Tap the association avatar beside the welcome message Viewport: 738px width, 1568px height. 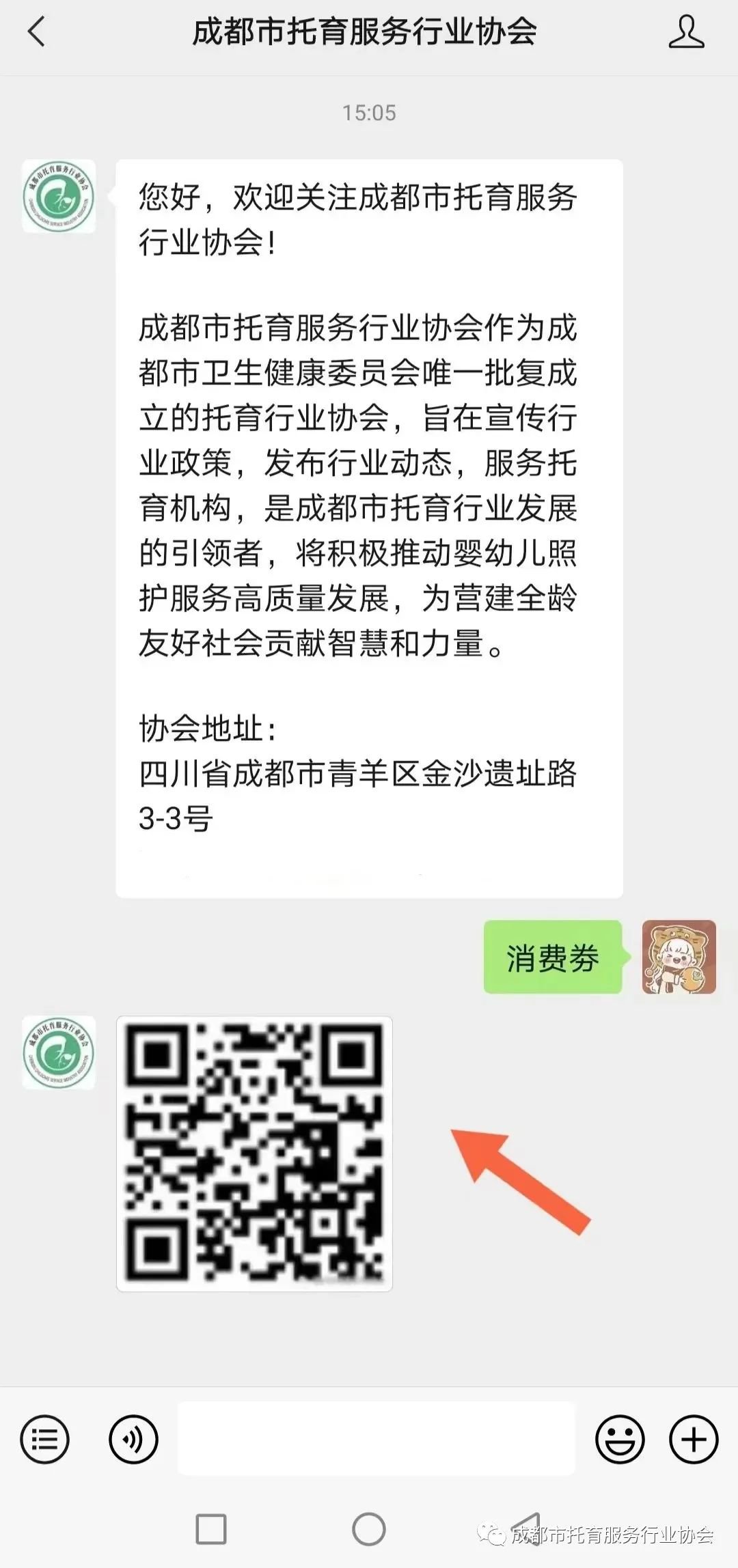click(59, 197)
